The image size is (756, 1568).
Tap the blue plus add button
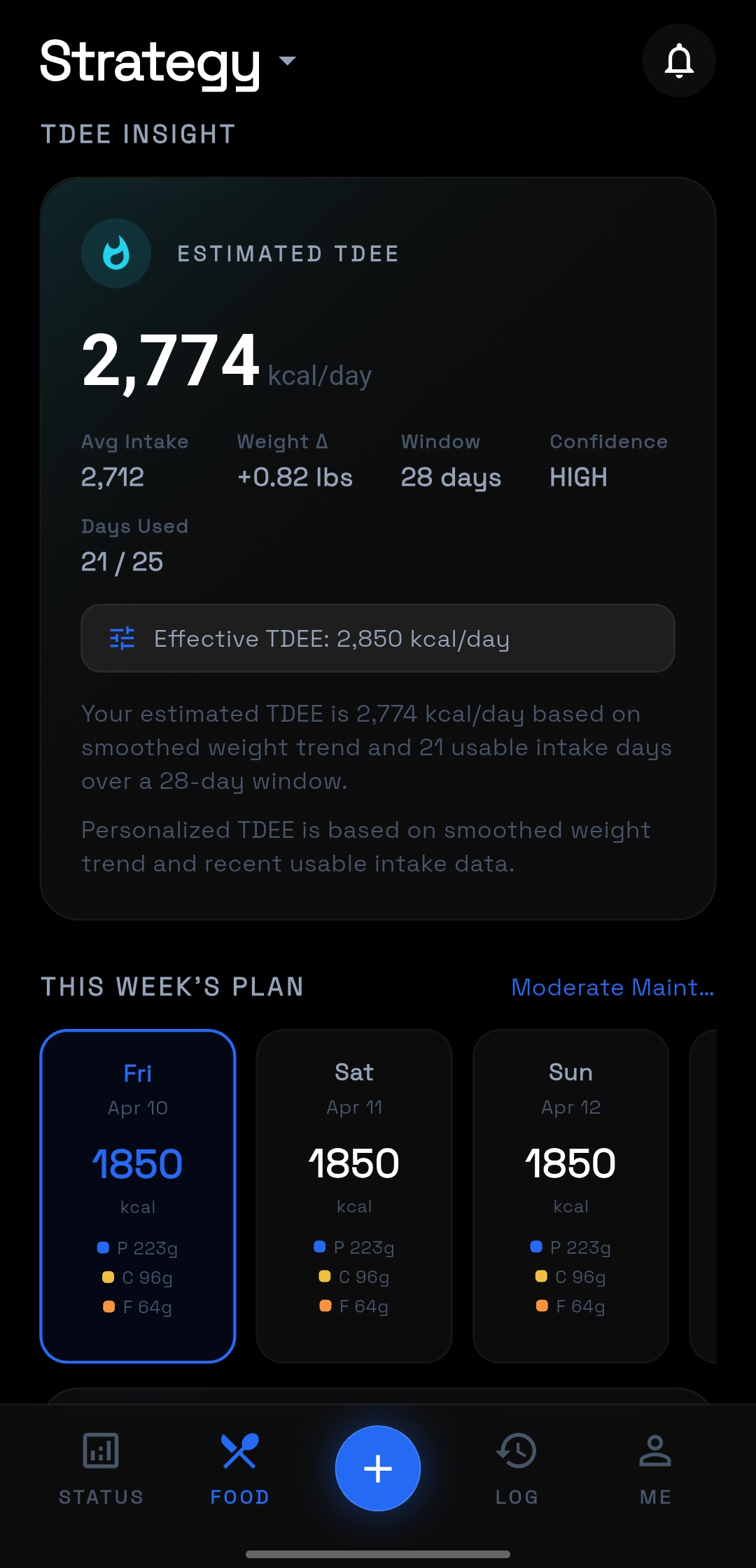click(378, 1468)
